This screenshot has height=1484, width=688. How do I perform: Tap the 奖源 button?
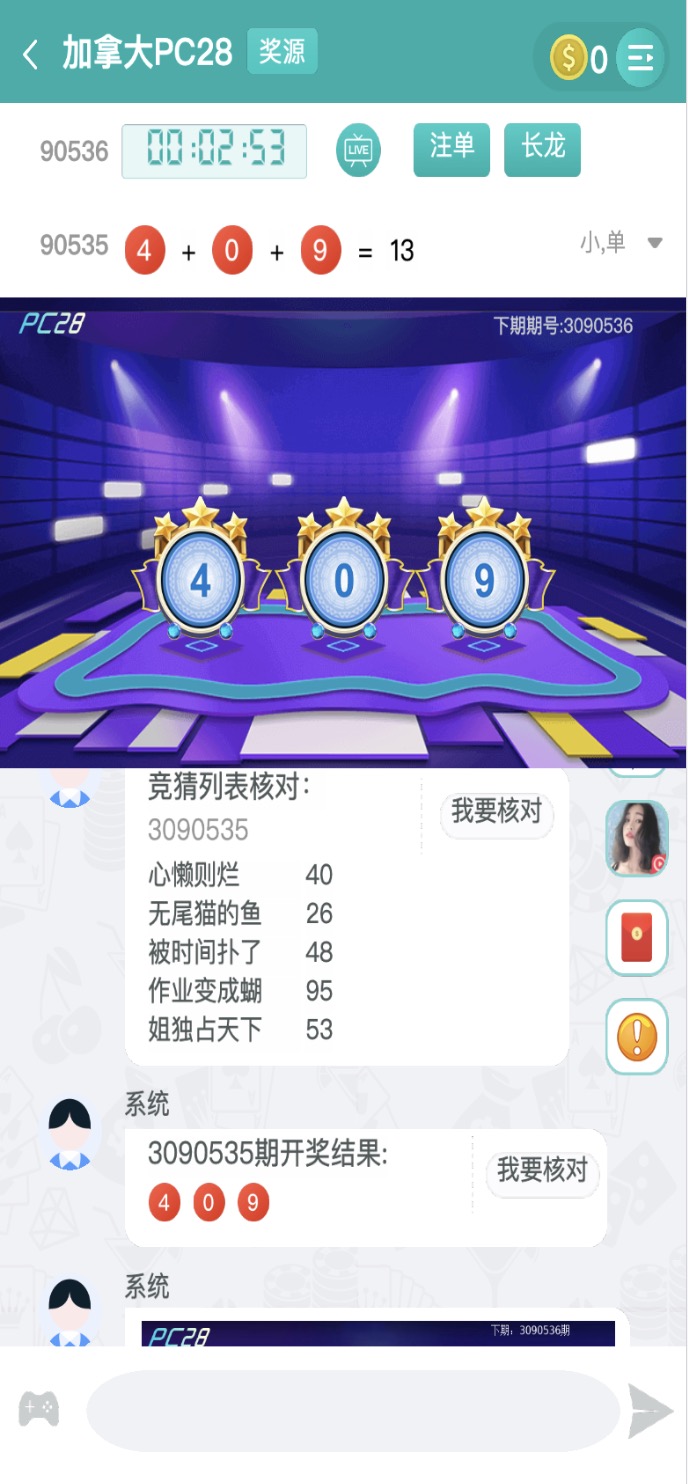point(282,52)
